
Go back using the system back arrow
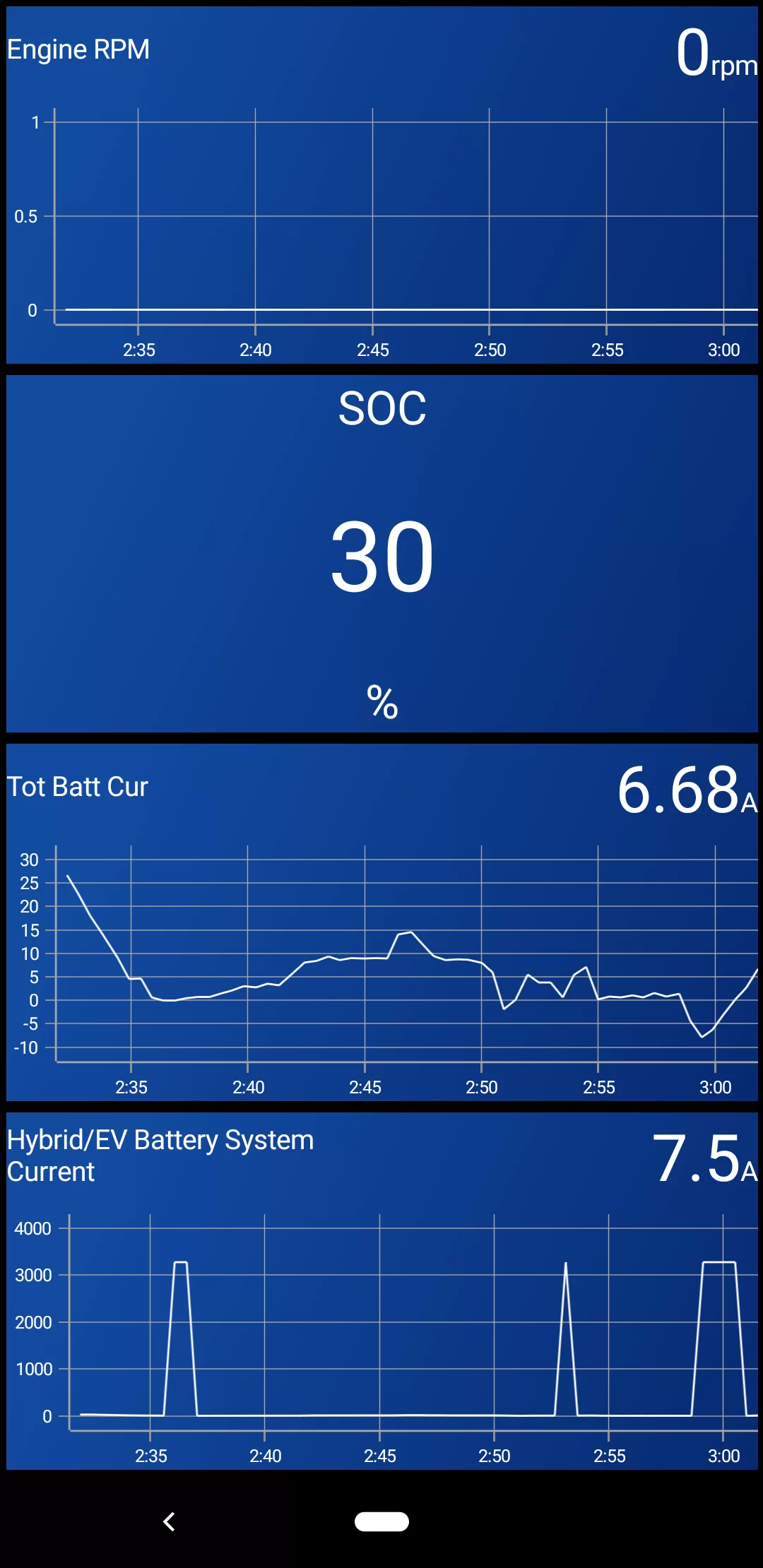tap(169, 1521)
